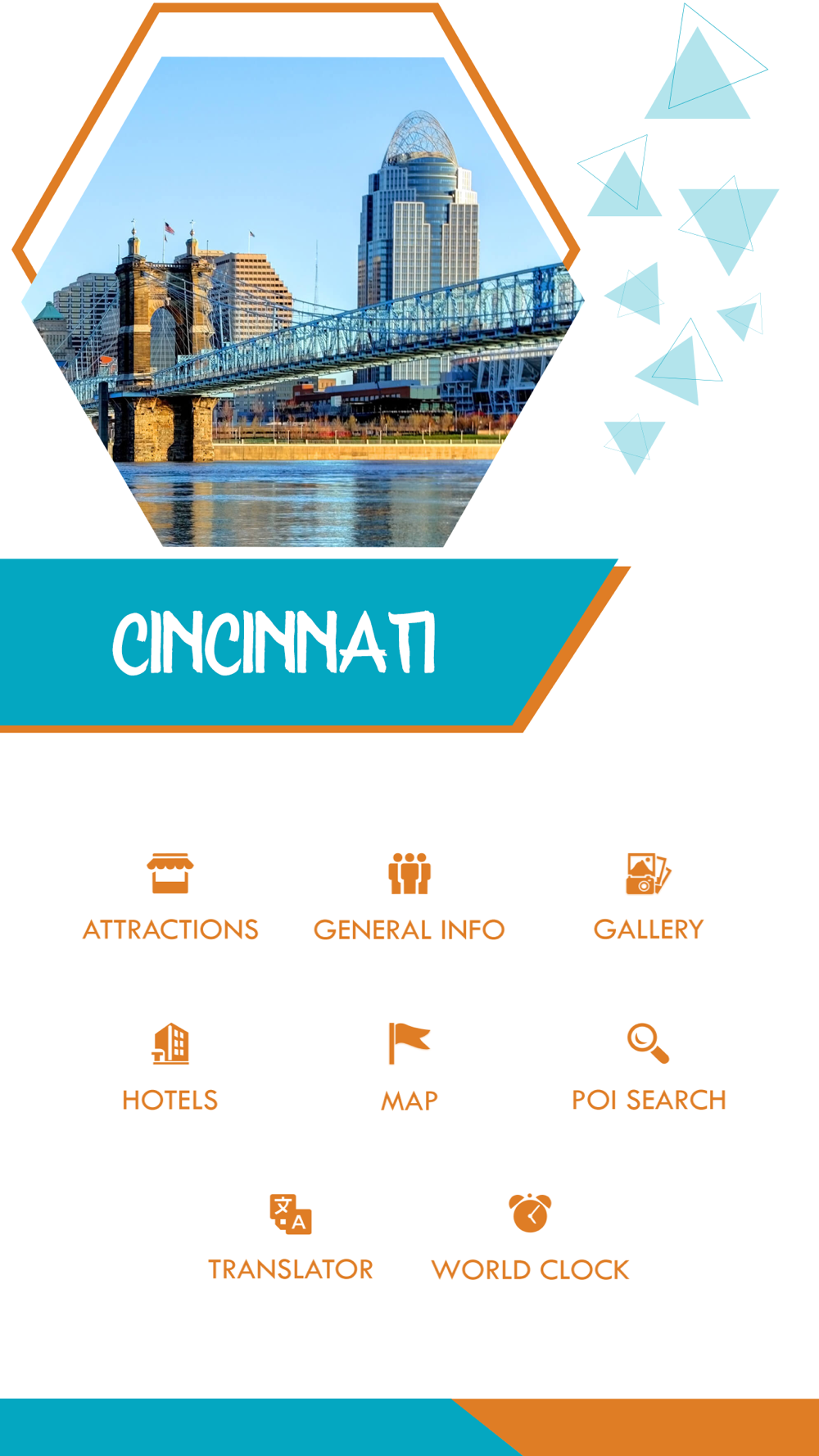Open the Translator tool
This screenshot has height=1456, width=819.
291,1237
